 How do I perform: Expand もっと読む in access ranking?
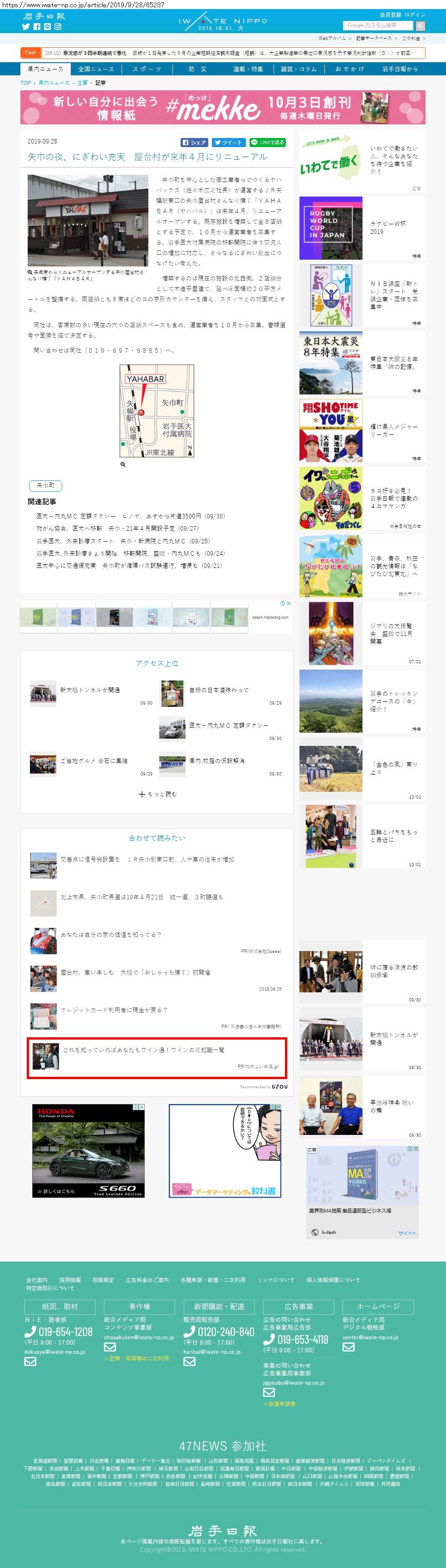(157, 794)
